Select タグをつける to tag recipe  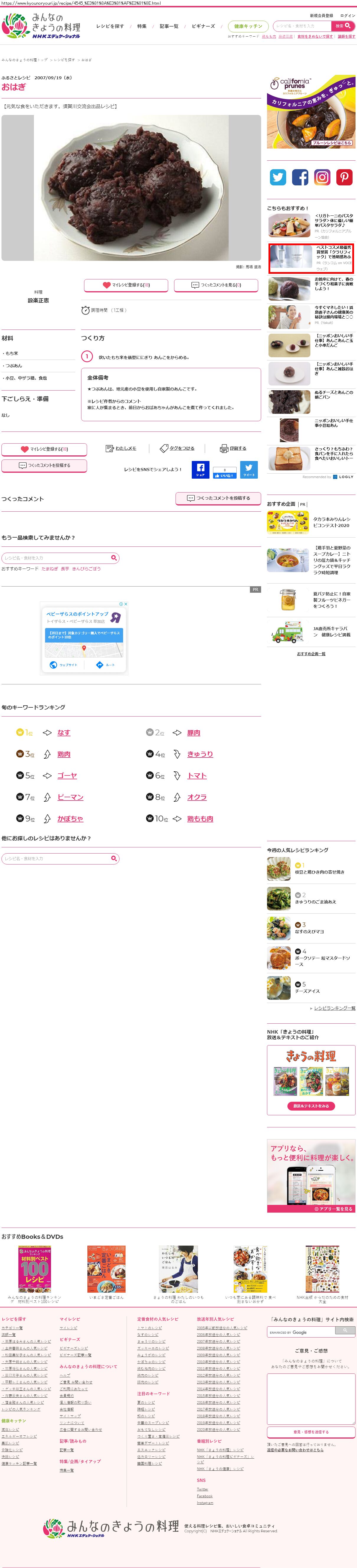point(177,448)
